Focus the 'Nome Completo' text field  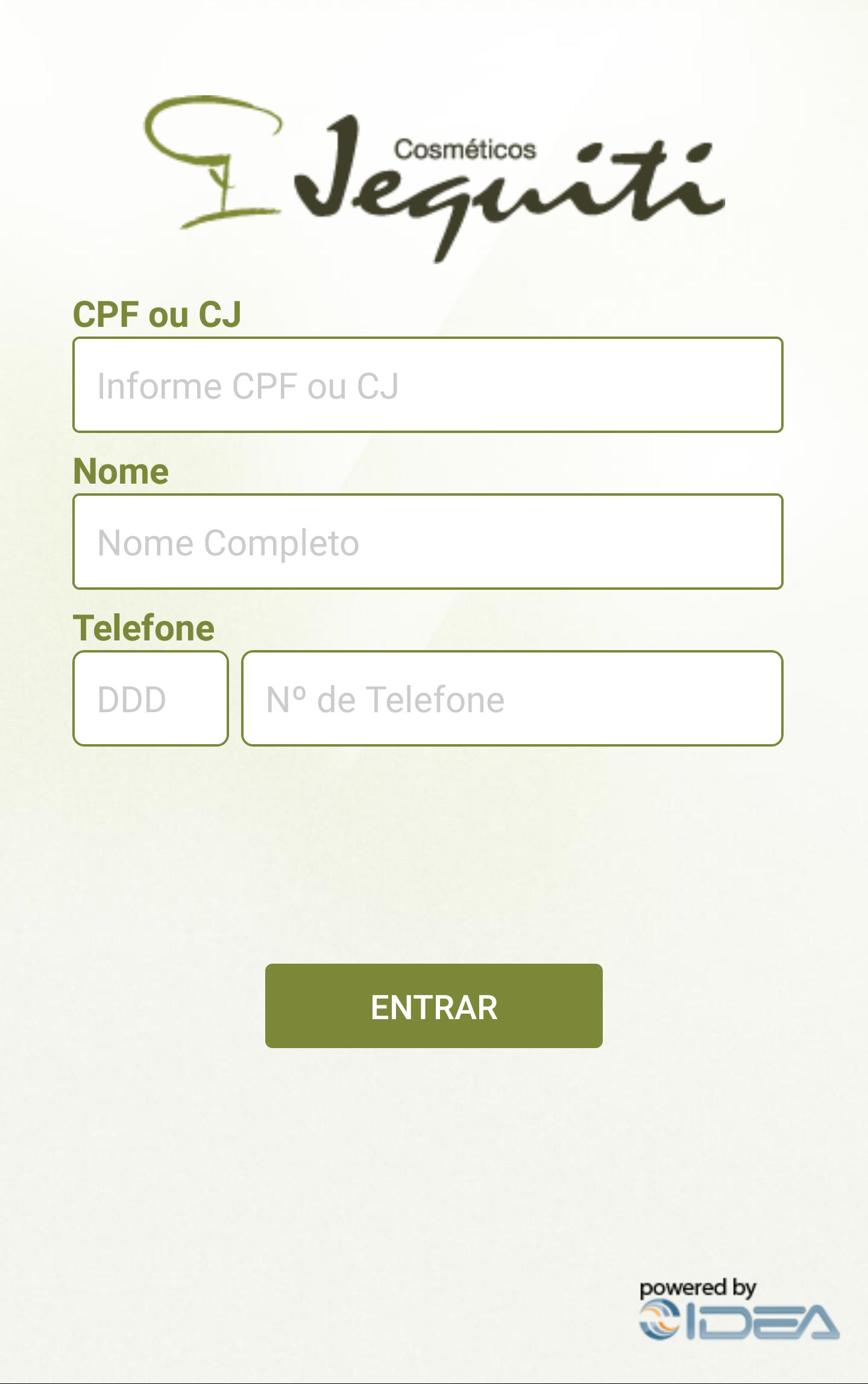pyautogui.click(x=427, y=542)
